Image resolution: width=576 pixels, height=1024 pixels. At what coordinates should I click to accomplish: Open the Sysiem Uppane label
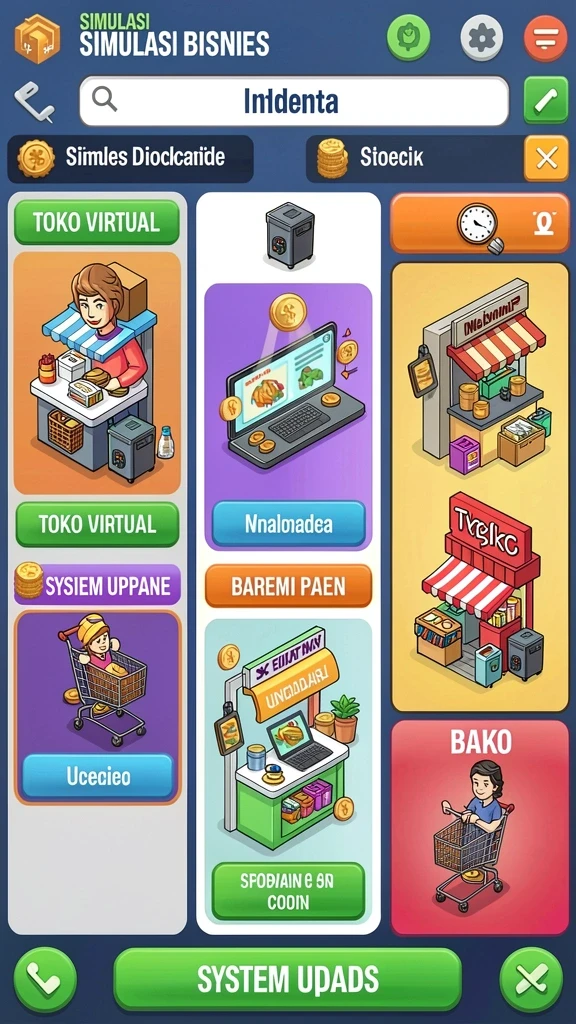(97, 585)
